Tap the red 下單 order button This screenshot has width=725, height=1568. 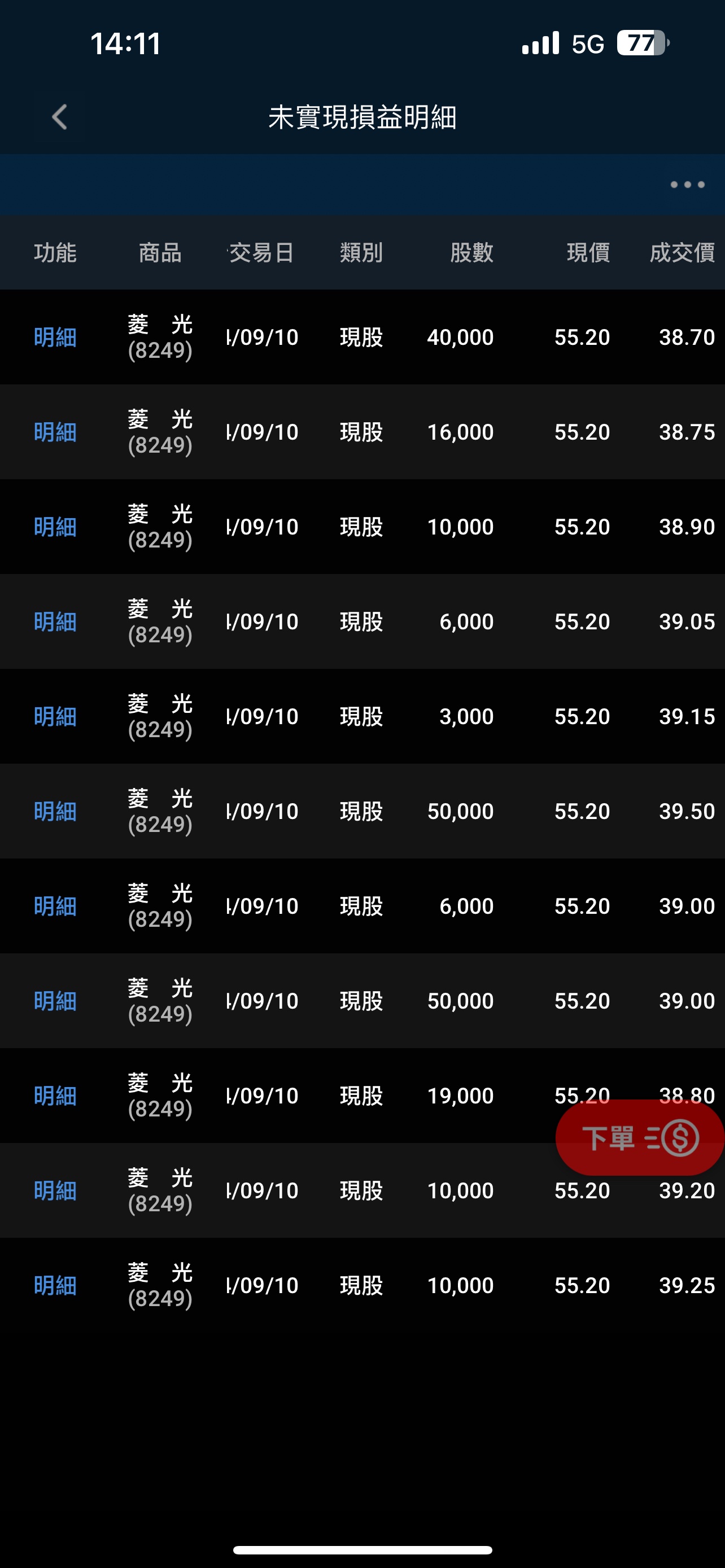639,1138
